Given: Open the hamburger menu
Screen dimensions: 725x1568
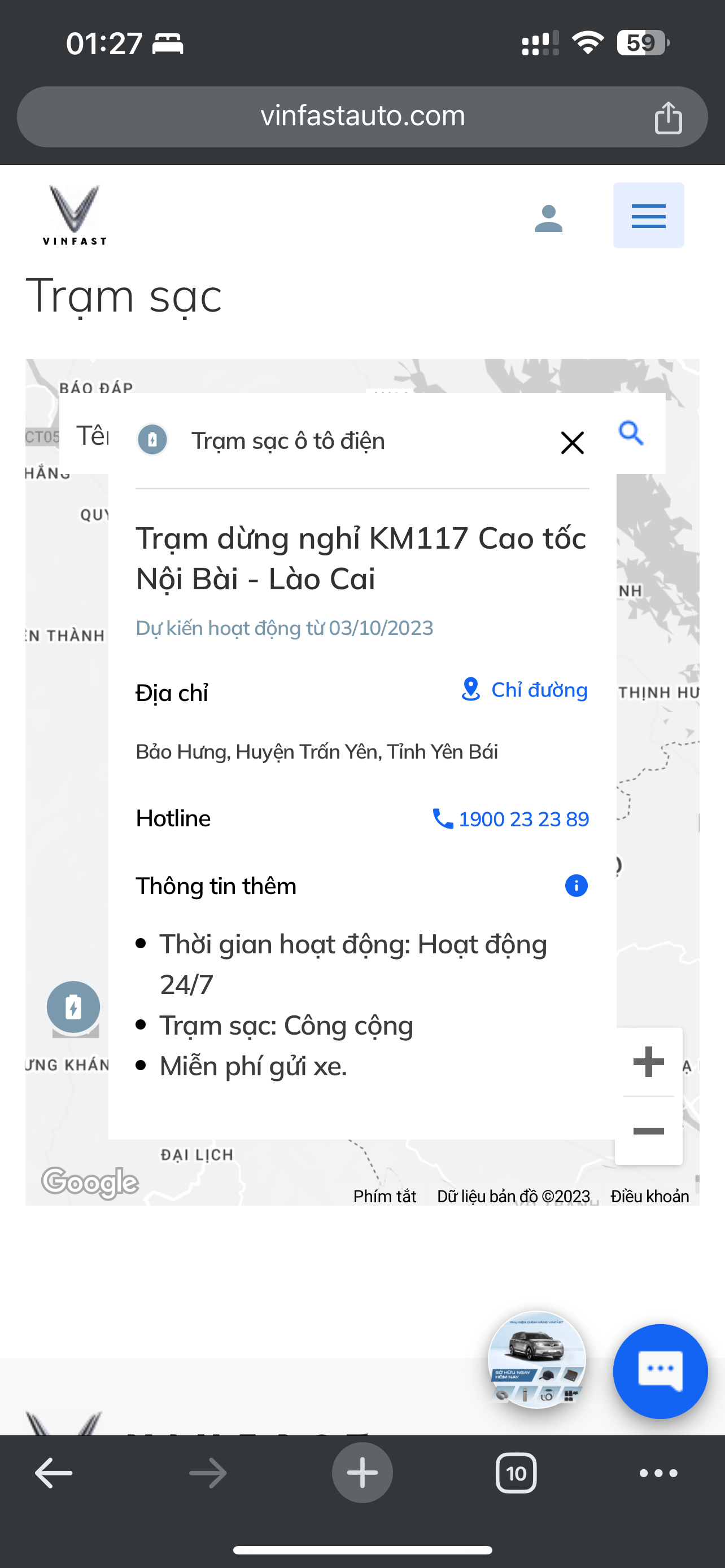Looking at the screenshot, I should 648,216.
